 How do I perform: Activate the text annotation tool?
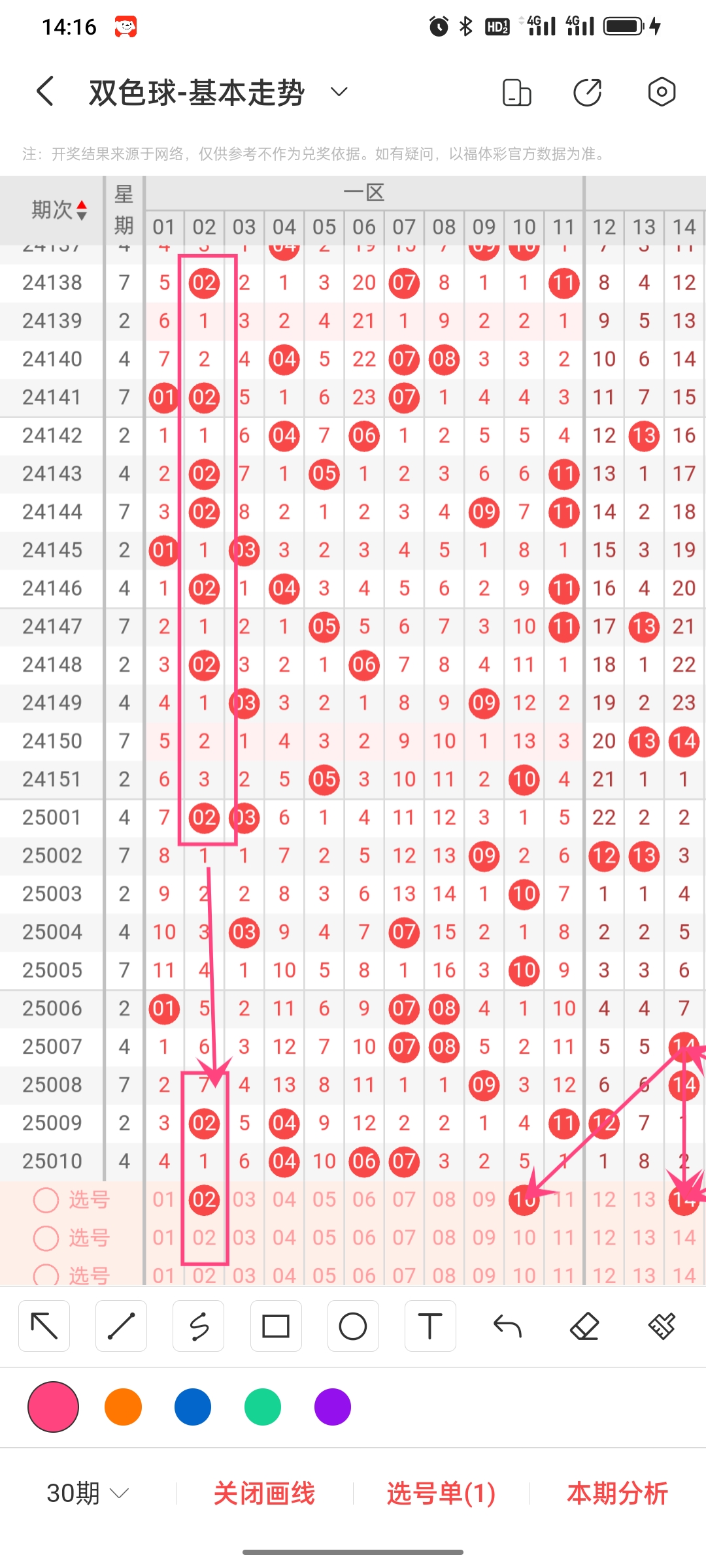(x=430, y=1326)
